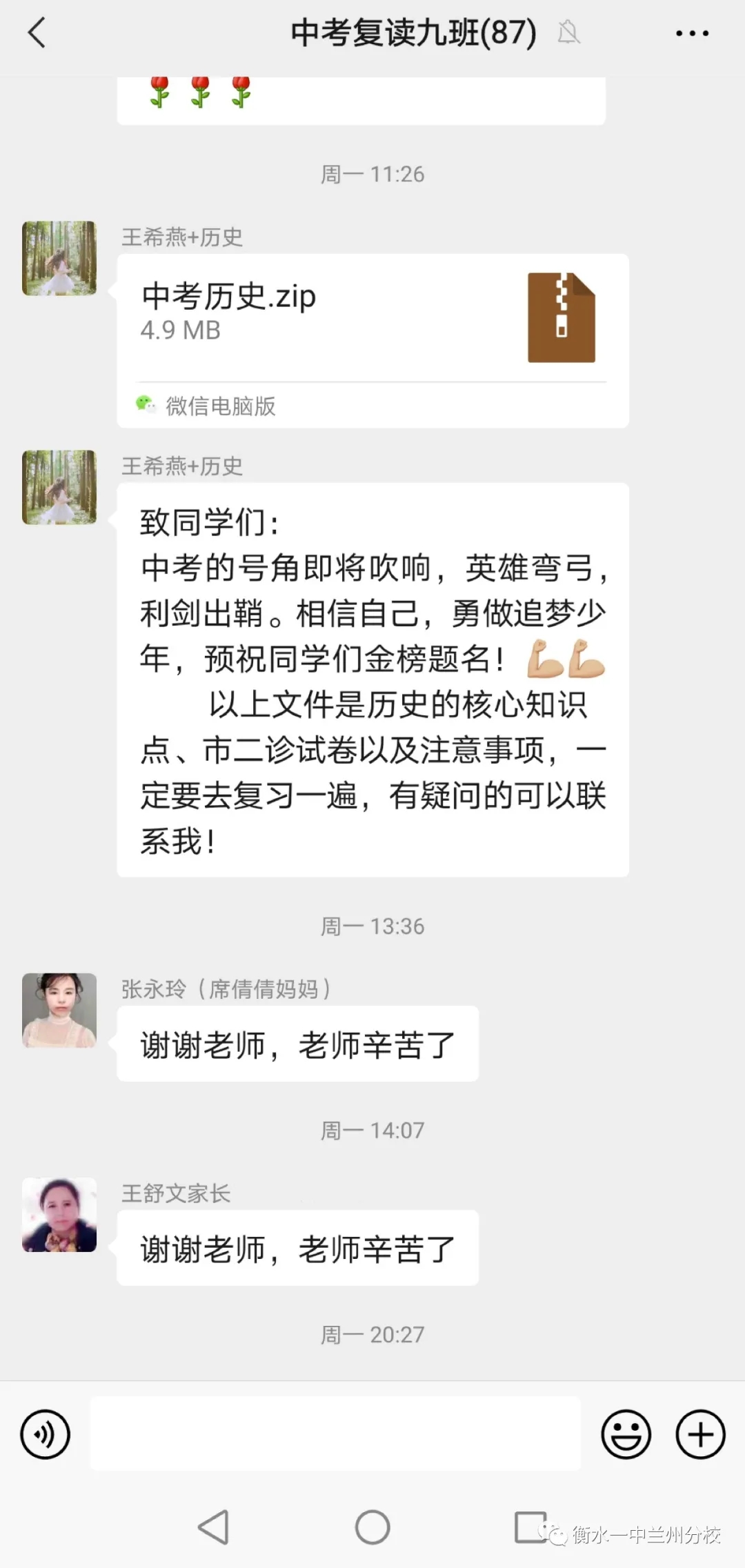Screen dimensions: 745x1568
Task: Focus the message text field
Action: pos(335,1433)
